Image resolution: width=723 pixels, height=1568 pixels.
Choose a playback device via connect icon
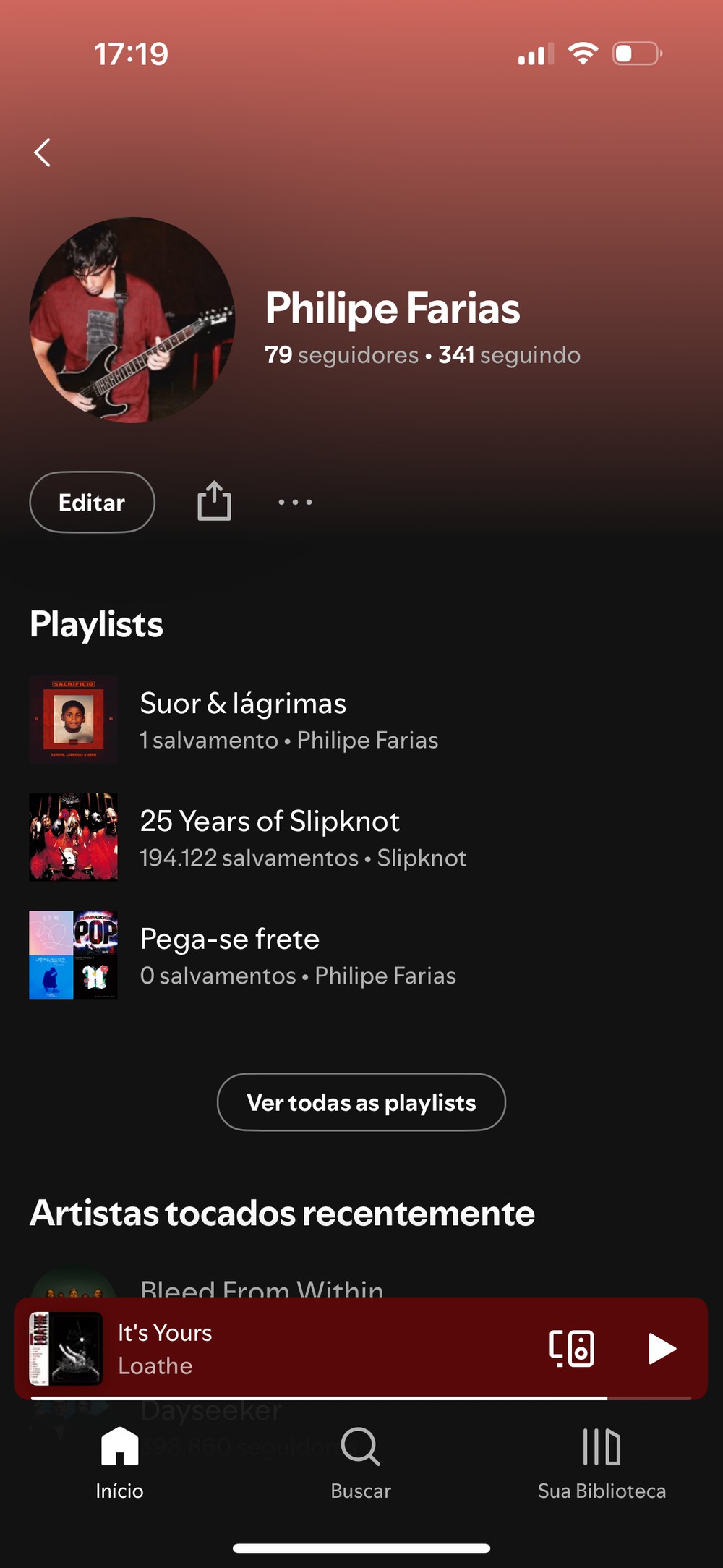[572, 1349]
